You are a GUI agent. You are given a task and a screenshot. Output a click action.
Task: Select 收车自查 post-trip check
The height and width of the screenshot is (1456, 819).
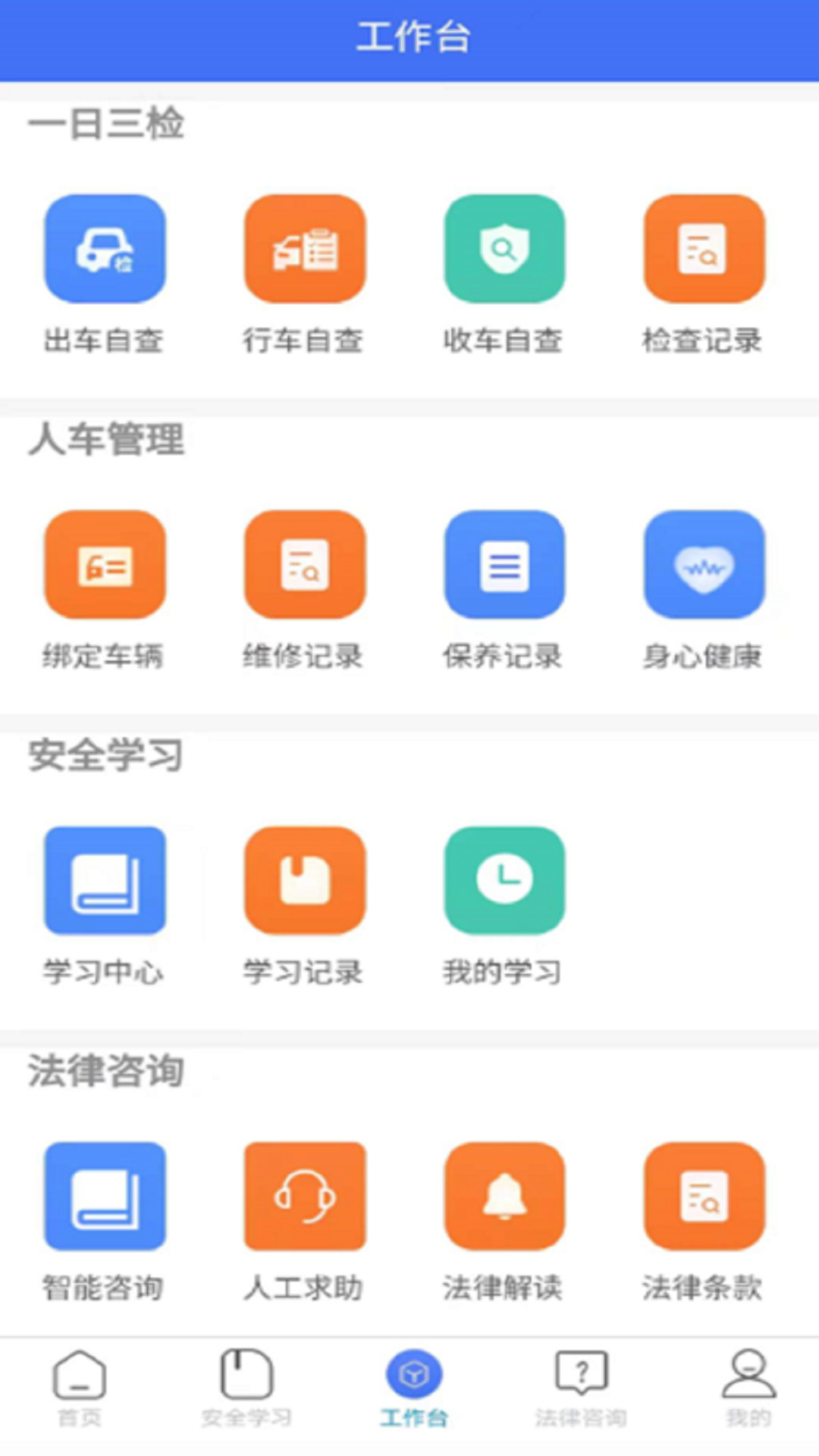[x=504, y=249]
